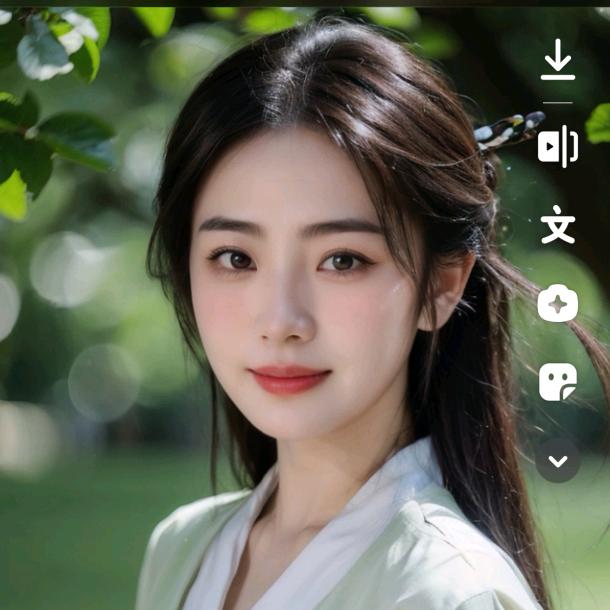Open the sparkle effects tool

557,303
